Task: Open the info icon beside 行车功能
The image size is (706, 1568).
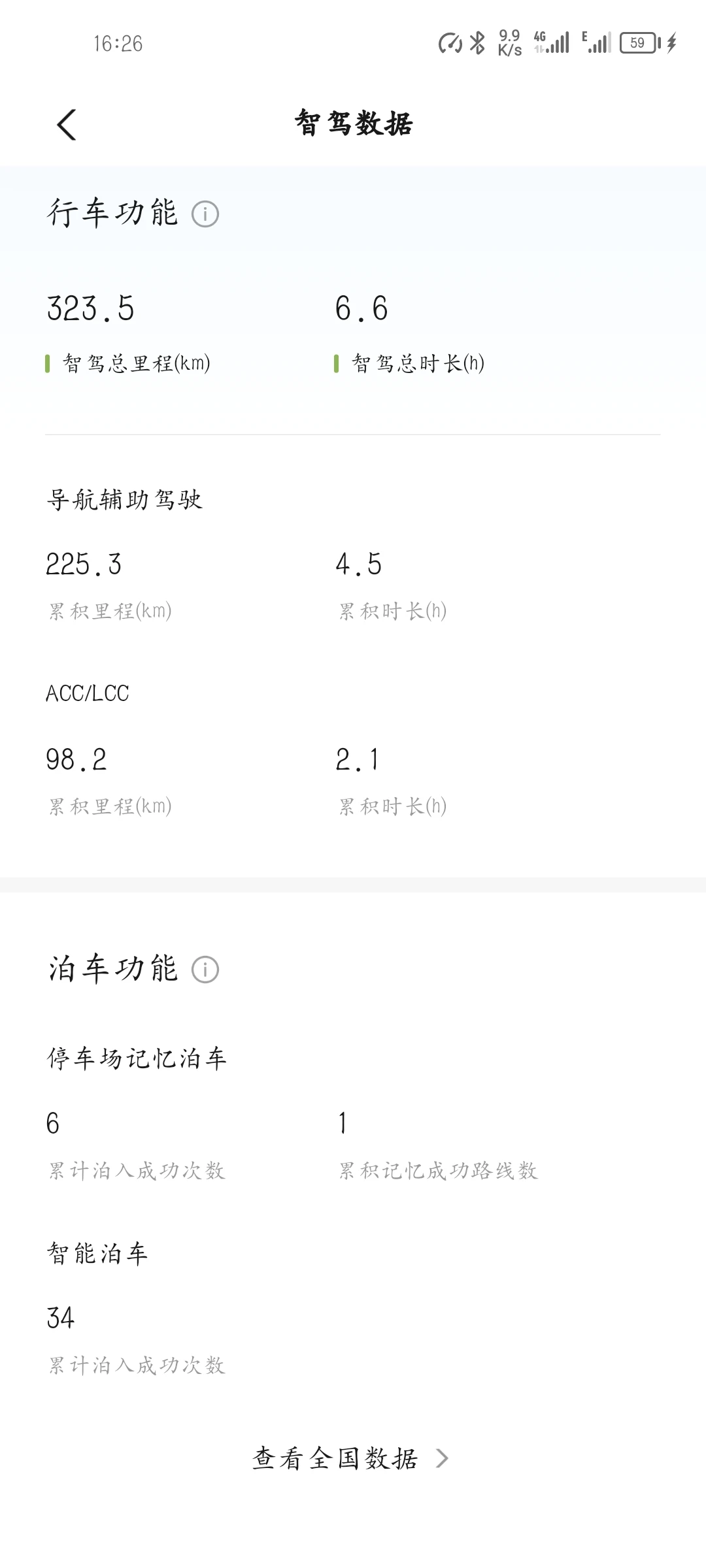Action: [205, 214]
